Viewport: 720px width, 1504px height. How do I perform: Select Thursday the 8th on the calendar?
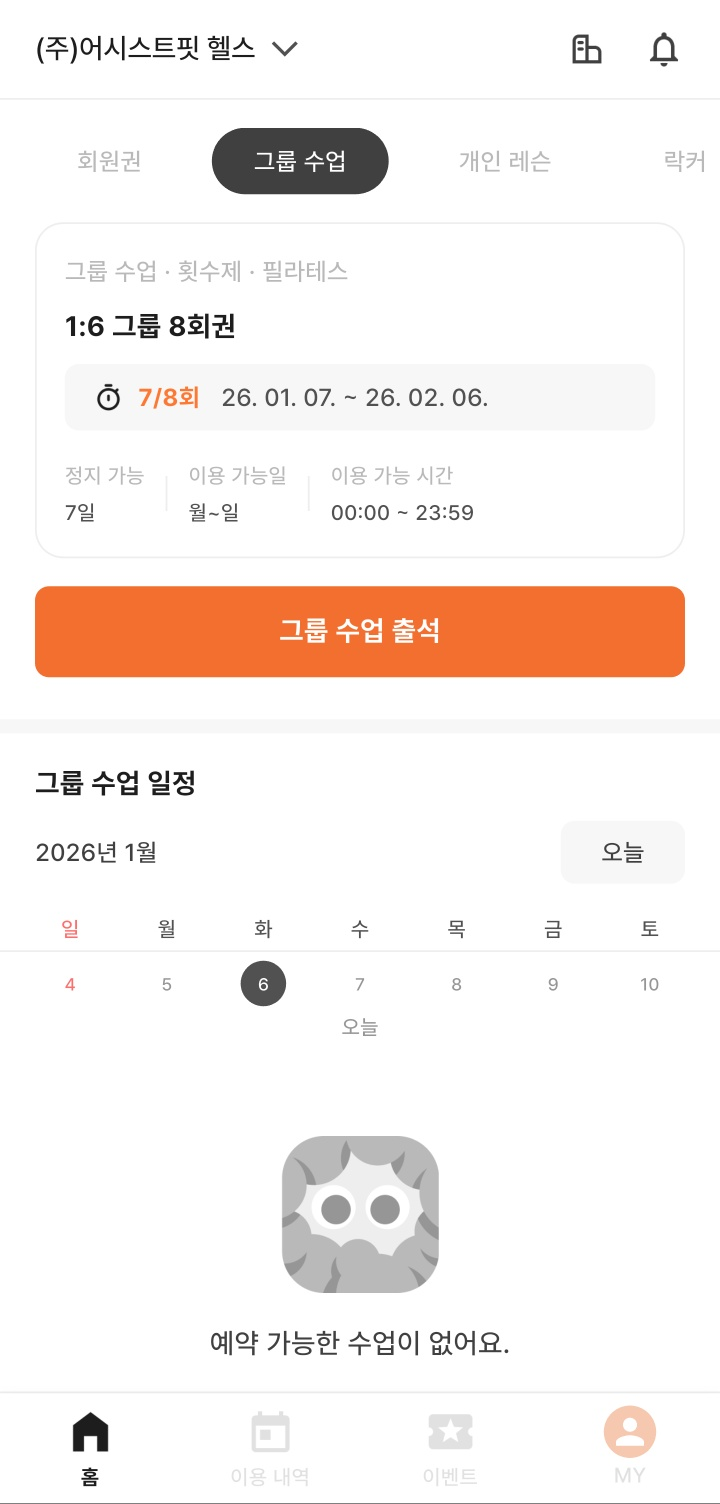tap(456, 983)
